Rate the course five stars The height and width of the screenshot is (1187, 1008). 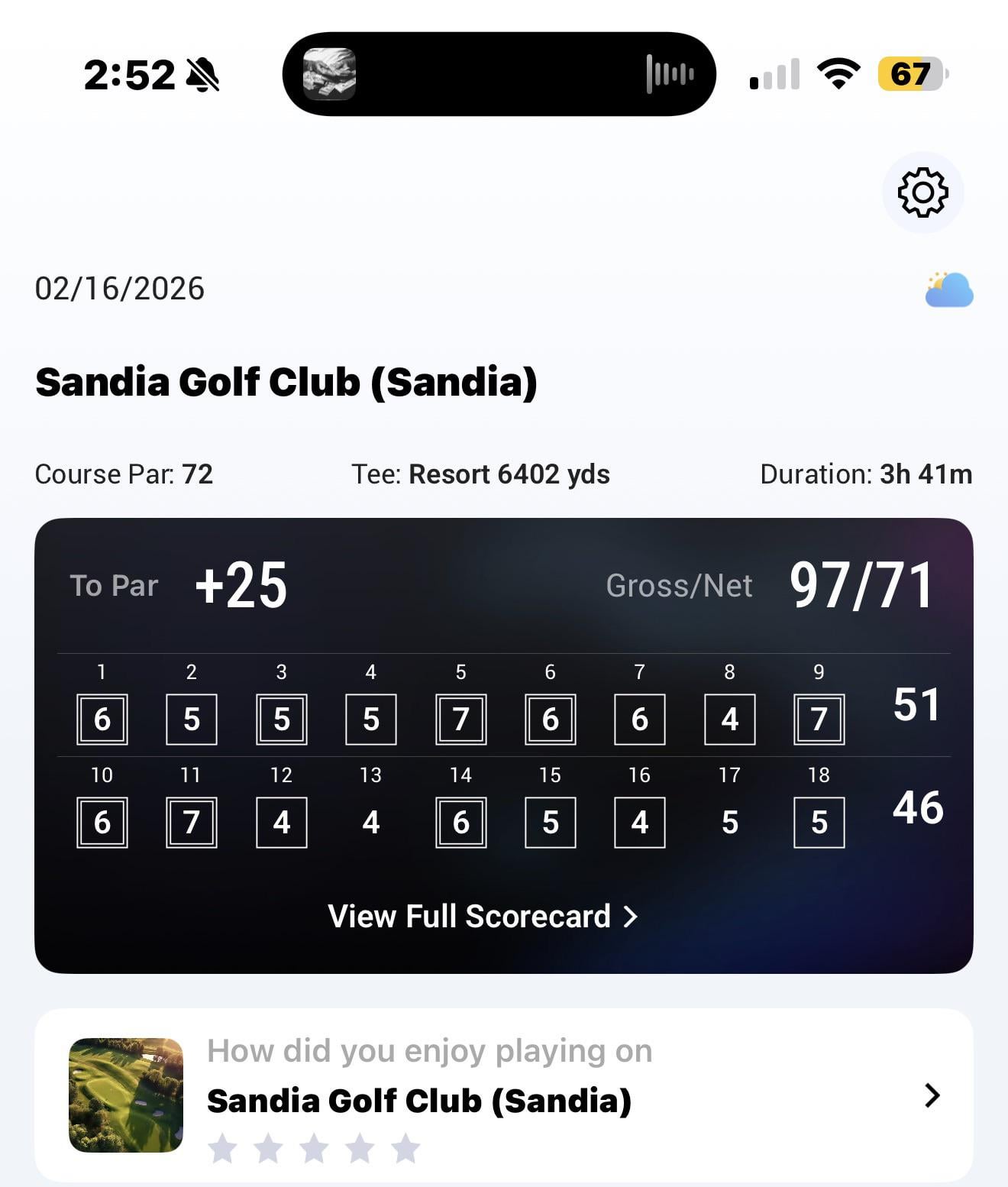pos(405,1148)
